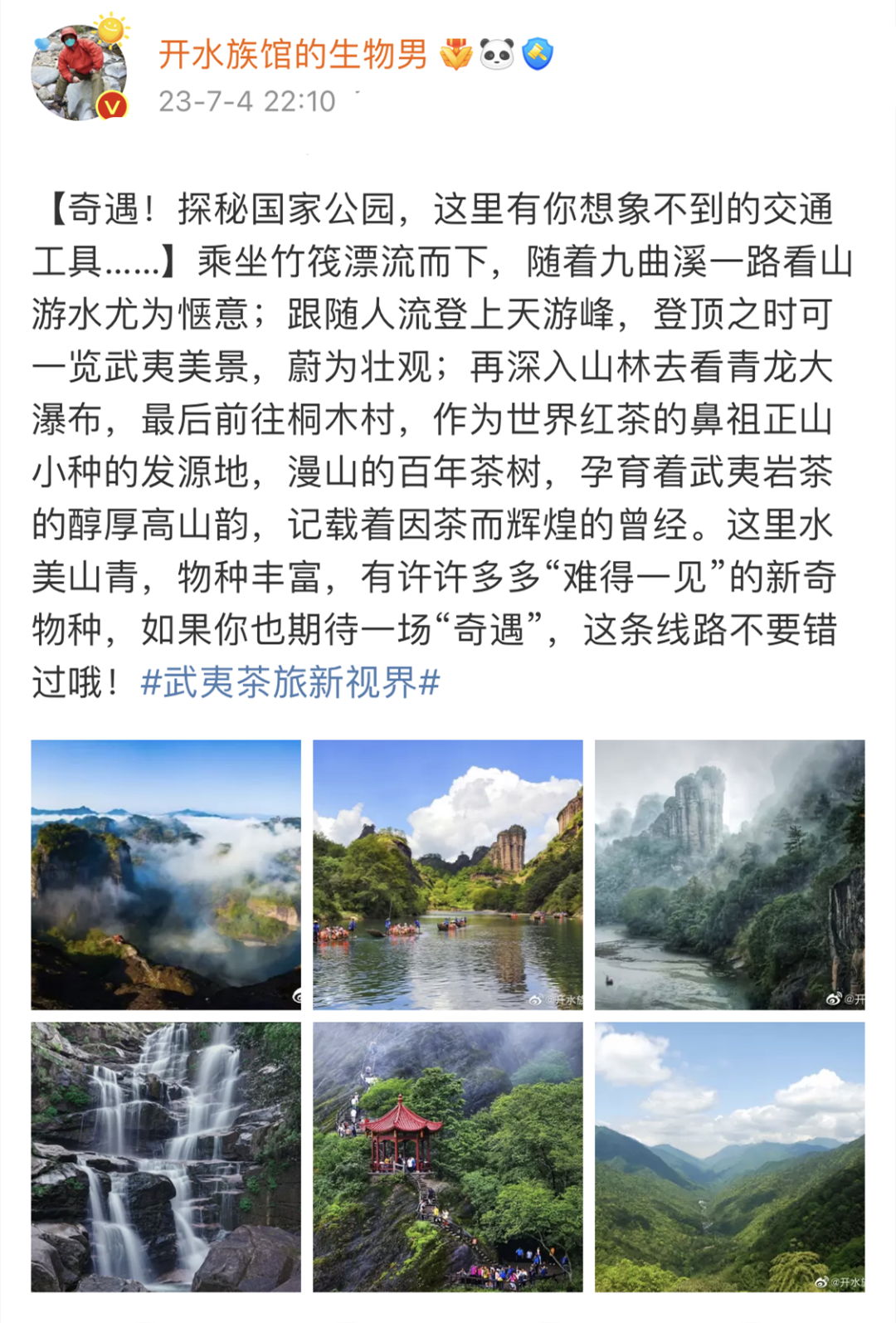Viewport: 896px width, 1323px height.
Task: Open the poster's profile avatar
Action: (79, 73)
